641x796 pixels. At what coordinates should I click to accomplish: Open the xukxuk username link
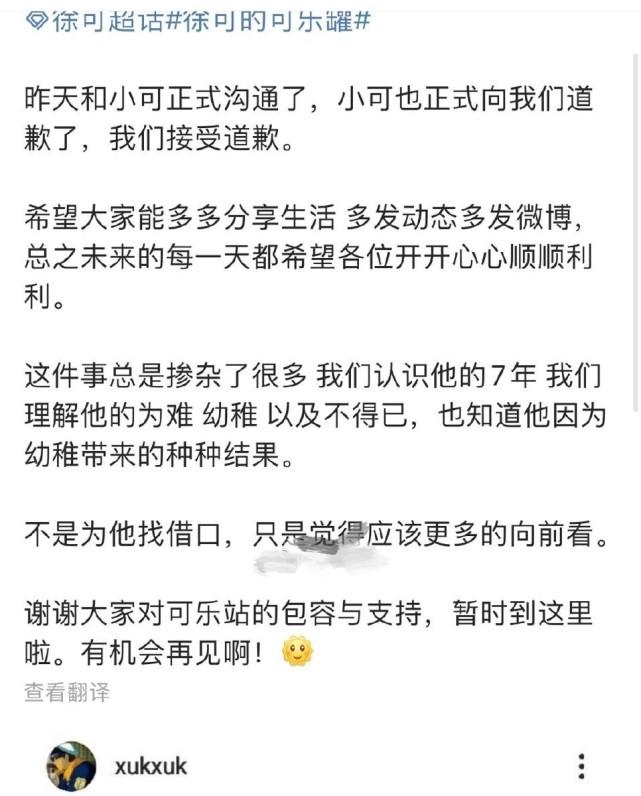pos(151,767)
